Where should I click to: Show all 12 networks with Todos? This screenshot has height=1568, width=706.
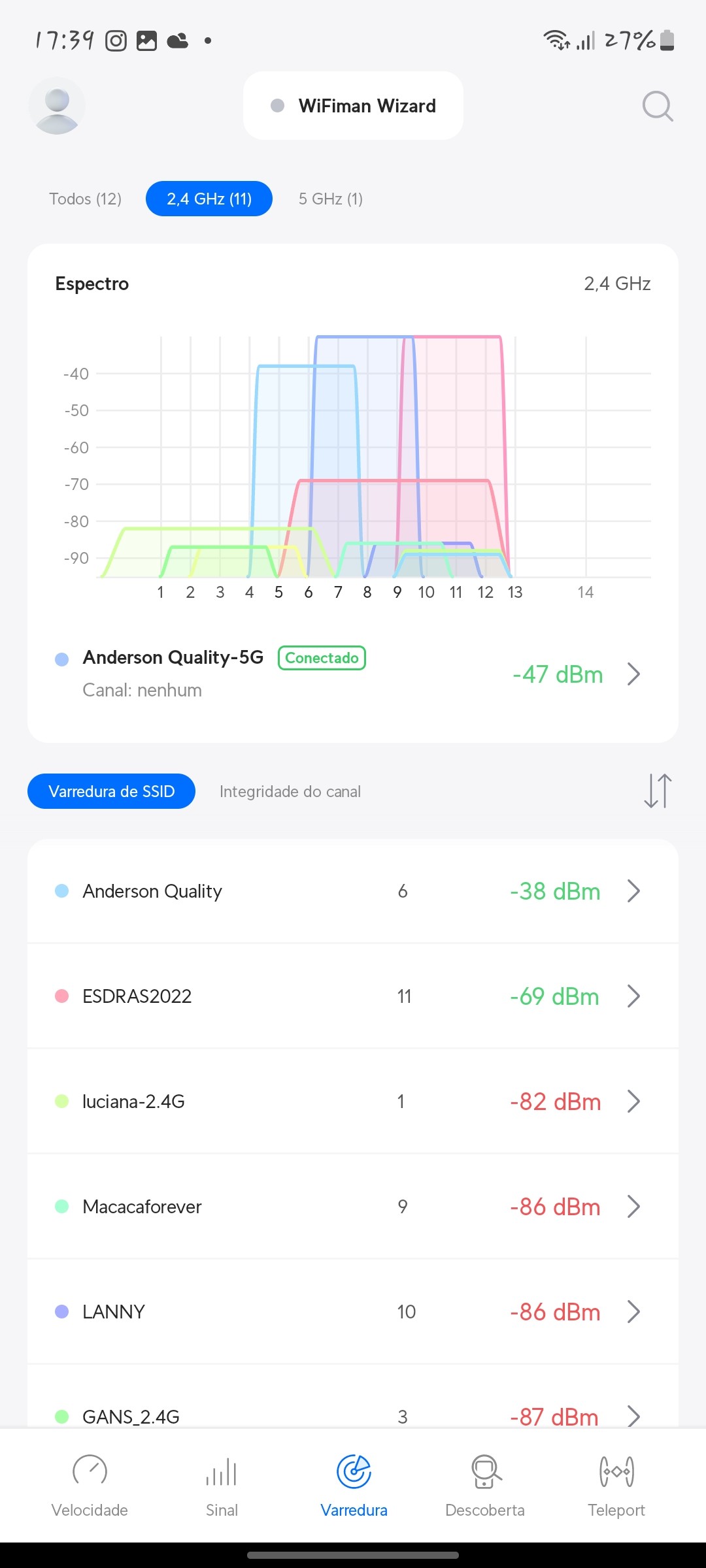(86, 199)
